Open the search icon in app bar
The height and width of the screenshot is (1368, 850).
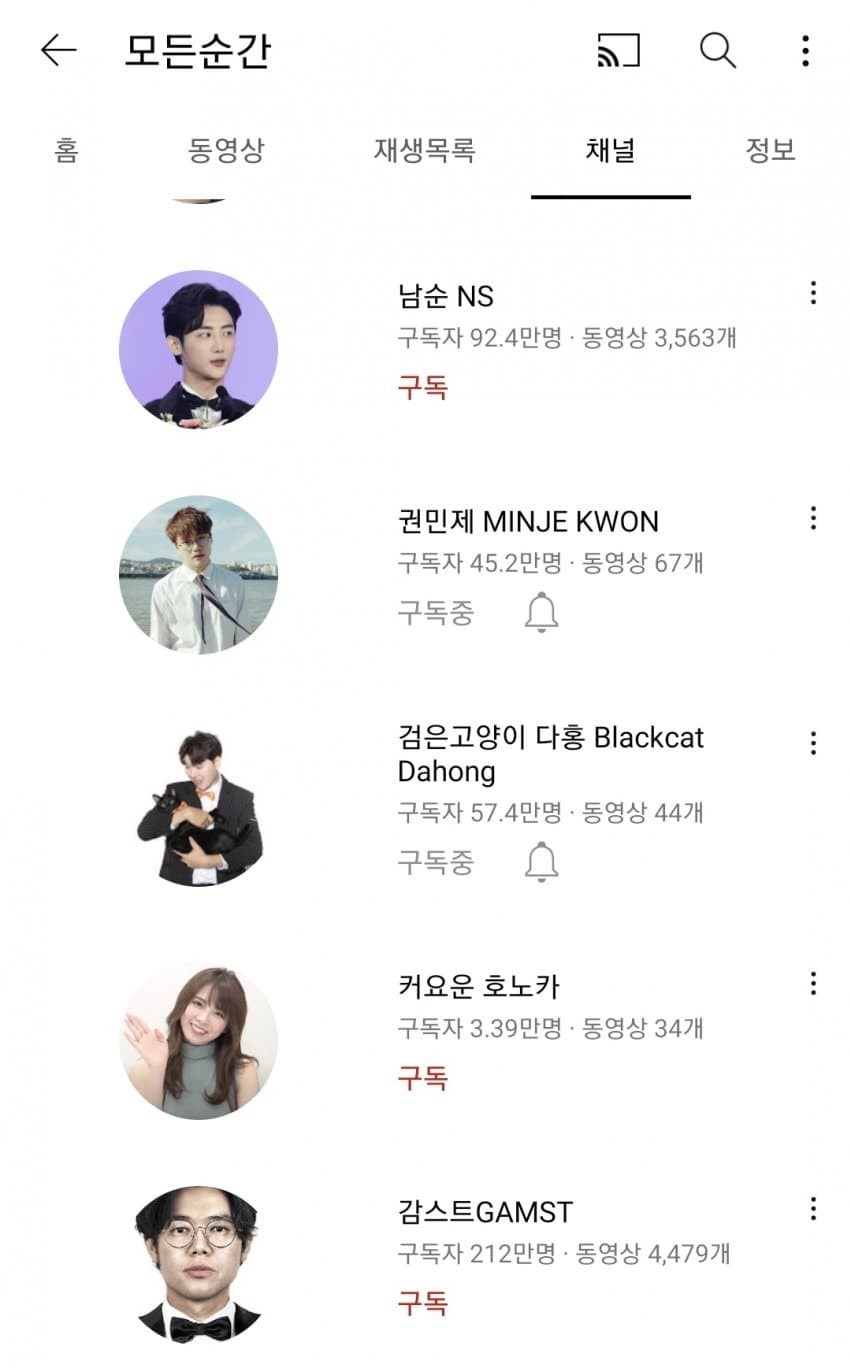coord(717,50)
